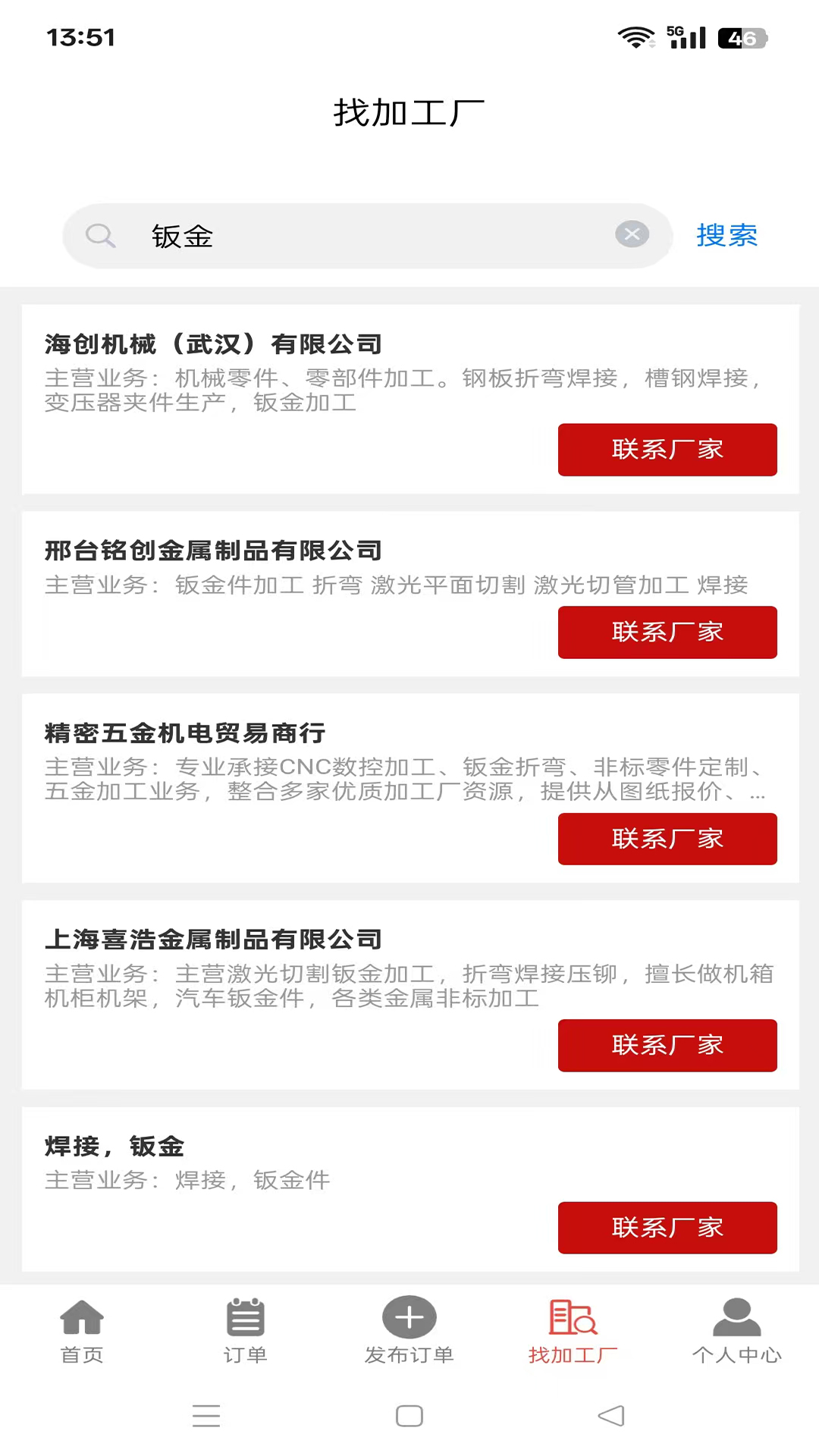Tap the magnifier icon in search bar
Screen dimensions: 819x1456
tap(101, 236)
